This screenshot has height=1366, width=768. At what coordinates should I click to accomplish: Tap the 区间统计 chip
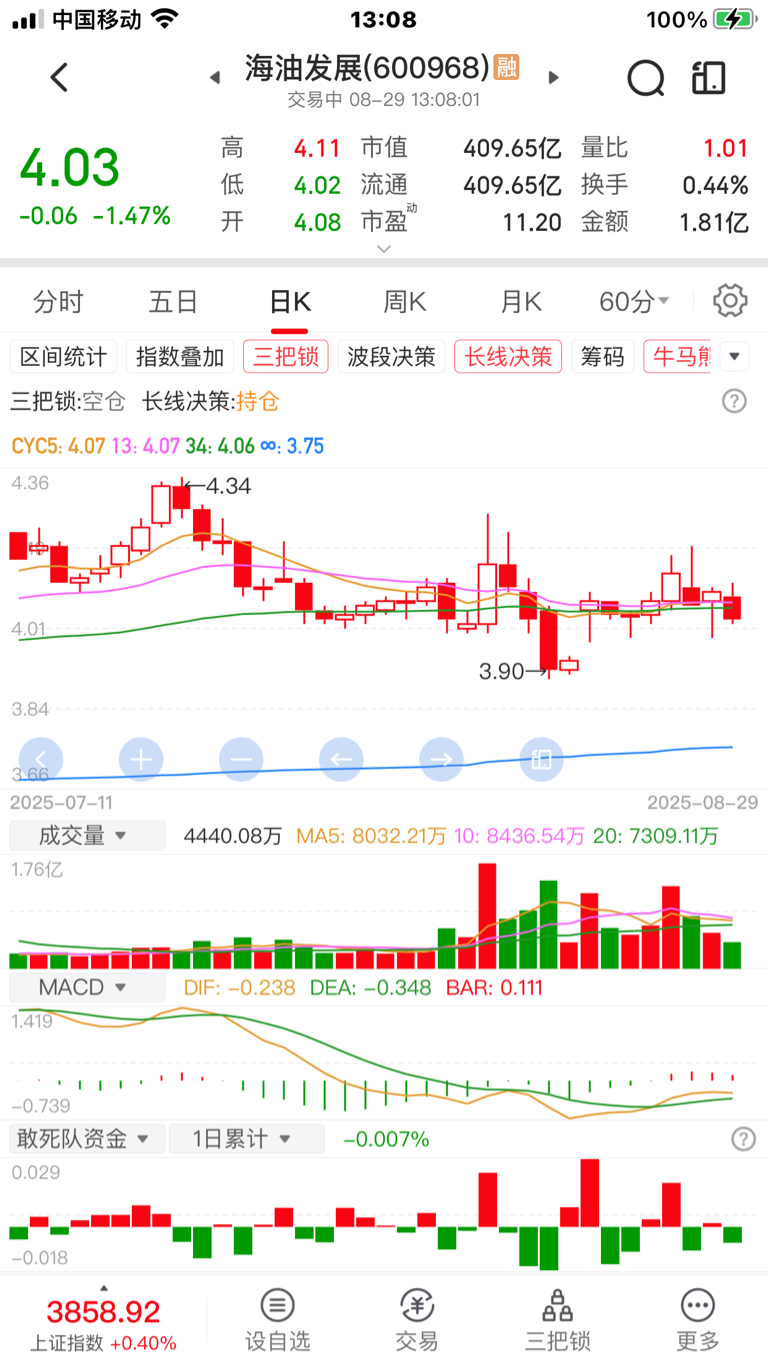pyautogui.click(x=64, y=357)
